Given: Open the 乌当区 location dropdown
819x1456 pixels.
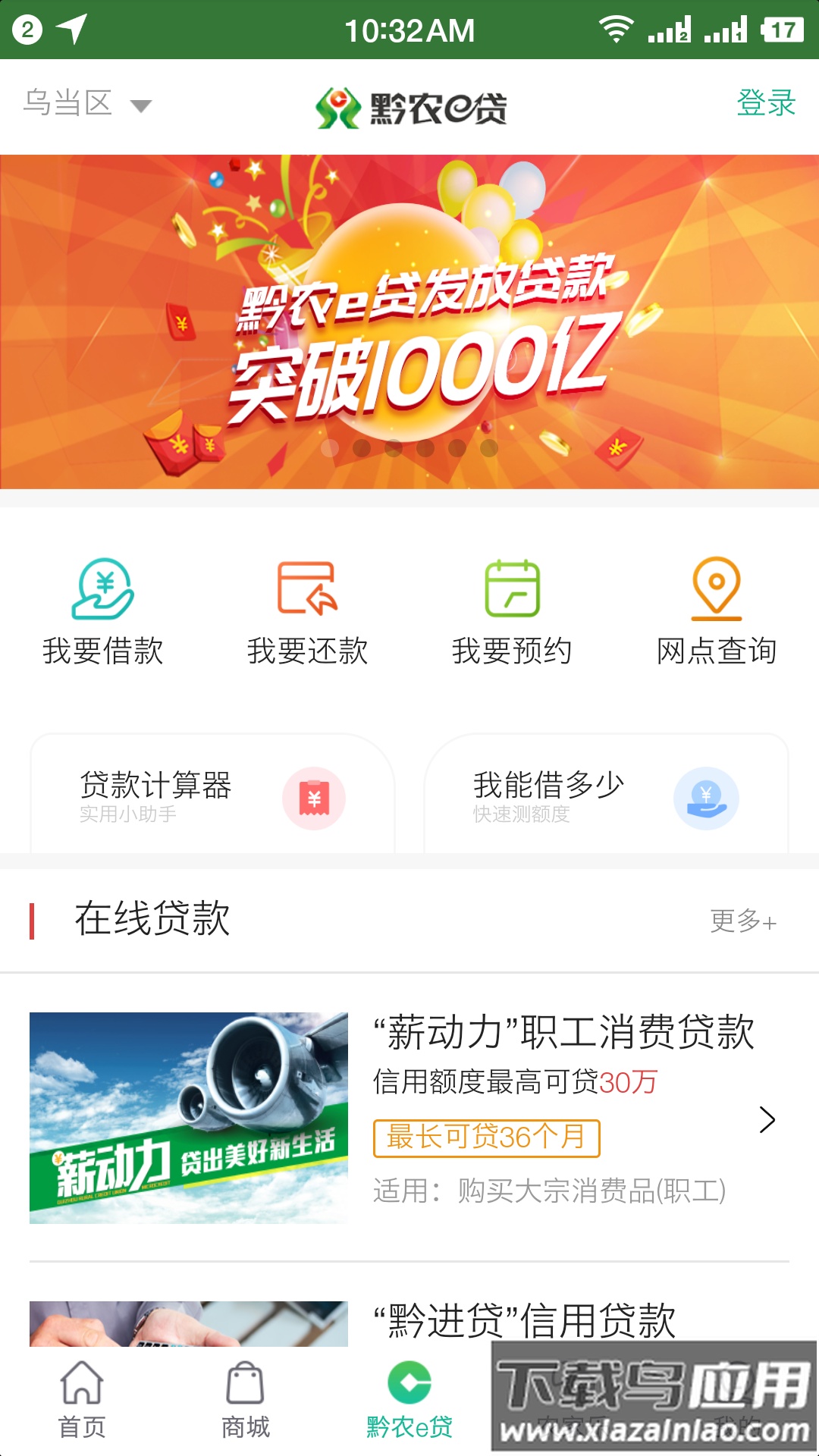Looking at the screenshot, I should tap(87, 104).
